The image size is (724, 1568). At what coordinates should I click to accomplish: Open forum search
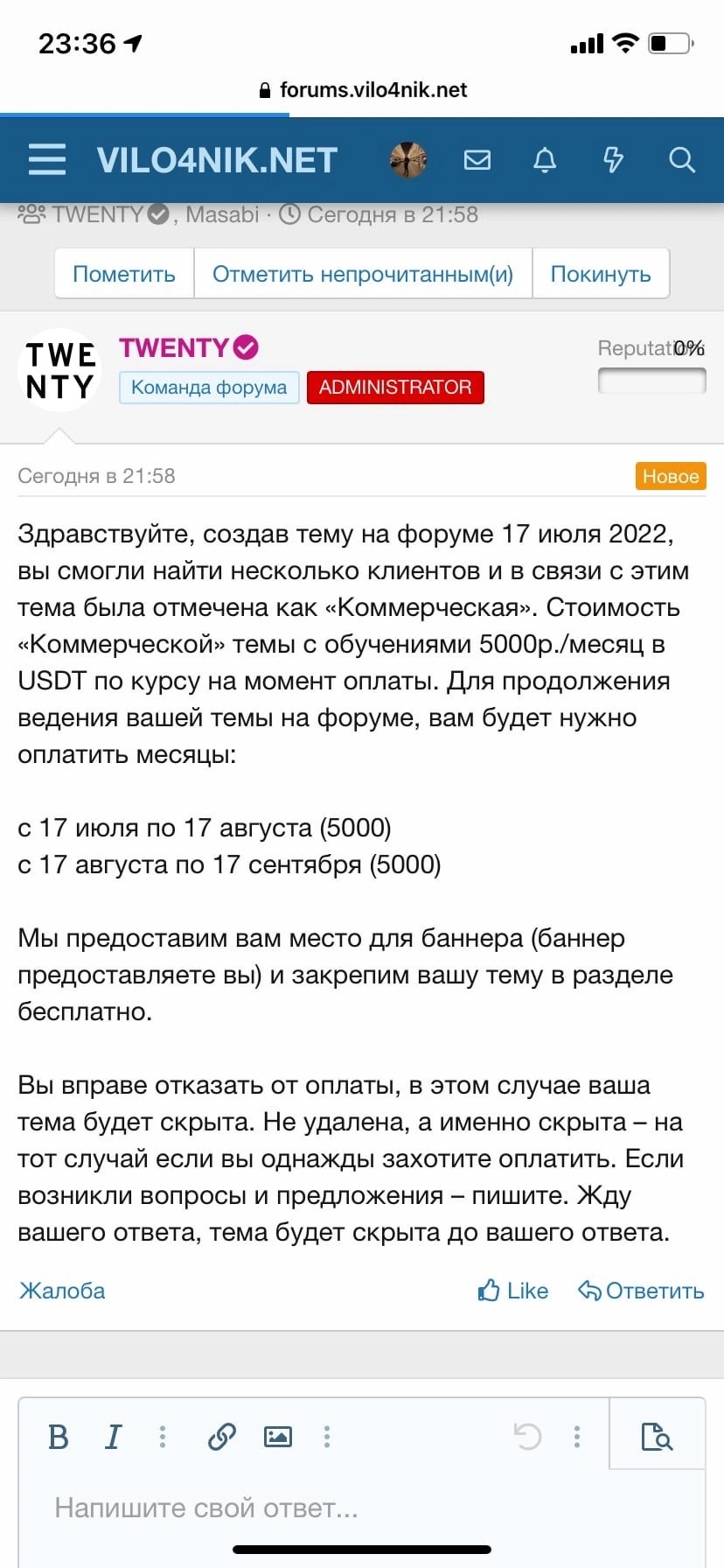point(681,160)
